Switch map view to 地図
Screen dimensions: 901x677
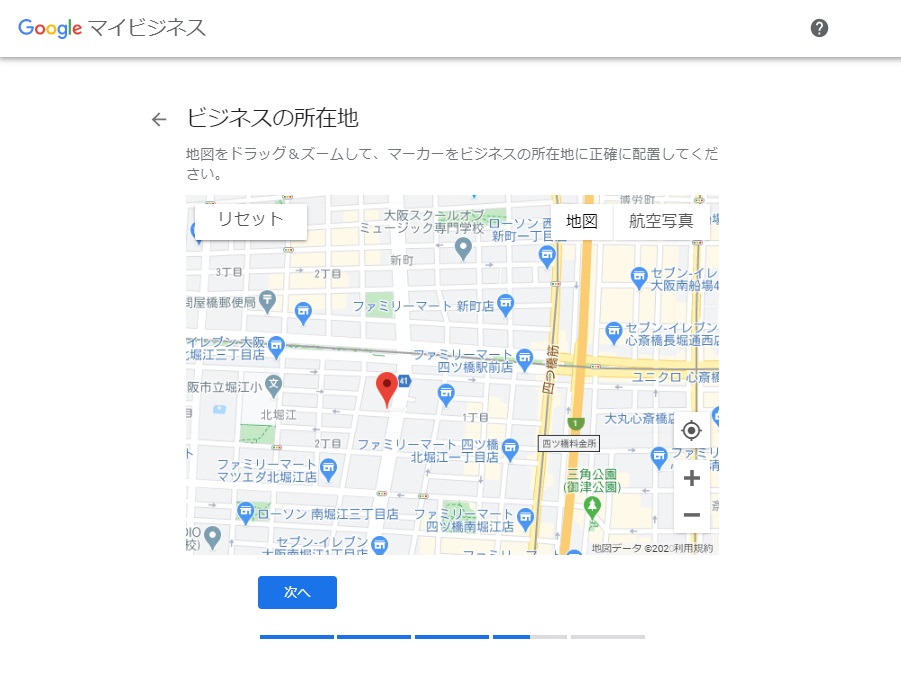click(581, 222)
